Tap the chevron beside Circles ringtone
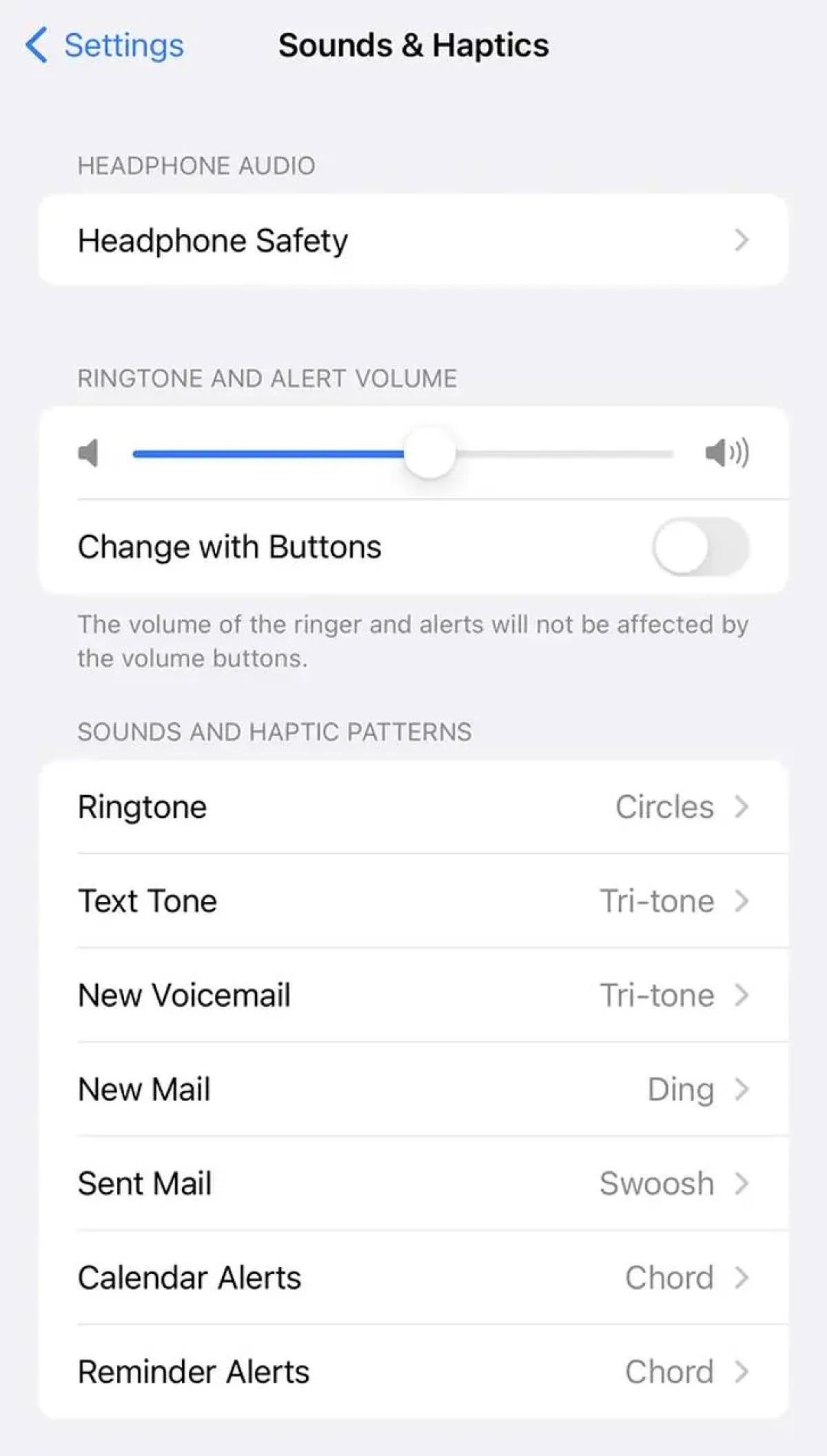This screenshot has height=1456, width=827. point(742,807)
